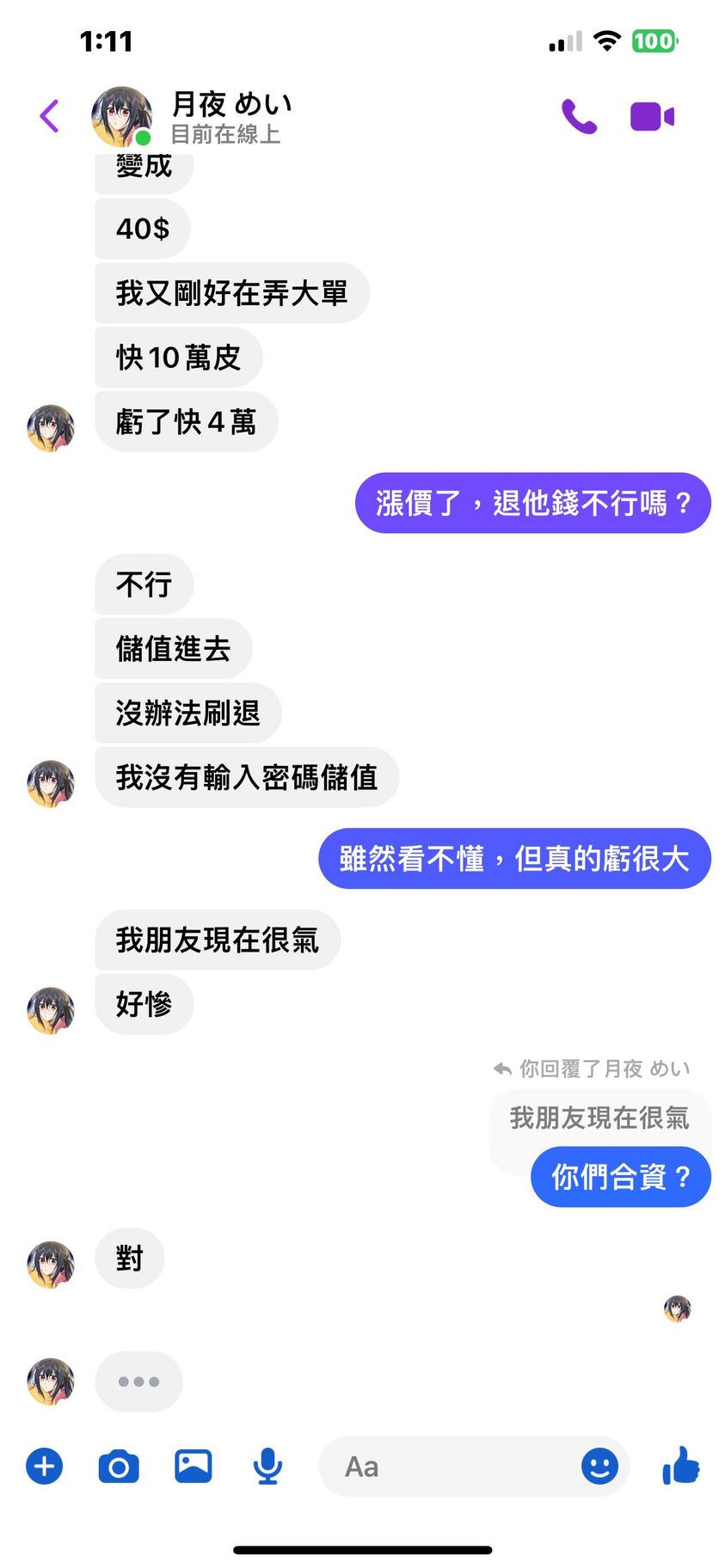Open 月夜 めい's profile from the header
The height and width of the screenshot is (1568, 725).
tap(230, 116)
